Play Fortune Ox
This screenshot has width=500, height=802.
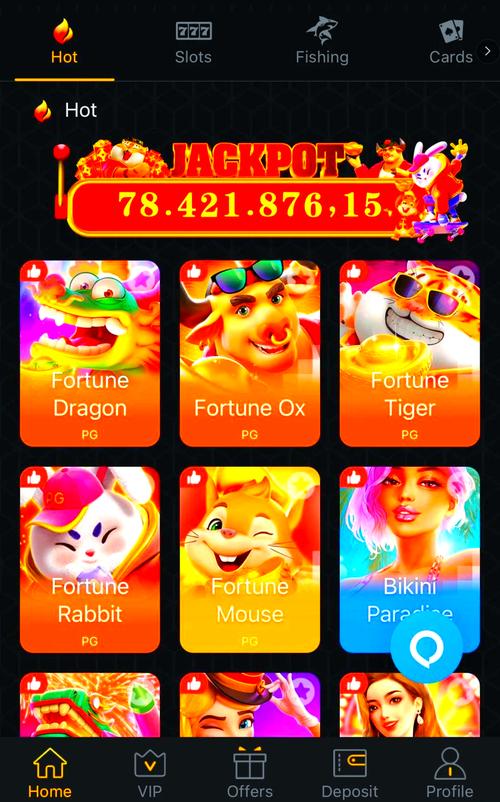[250, 353]
